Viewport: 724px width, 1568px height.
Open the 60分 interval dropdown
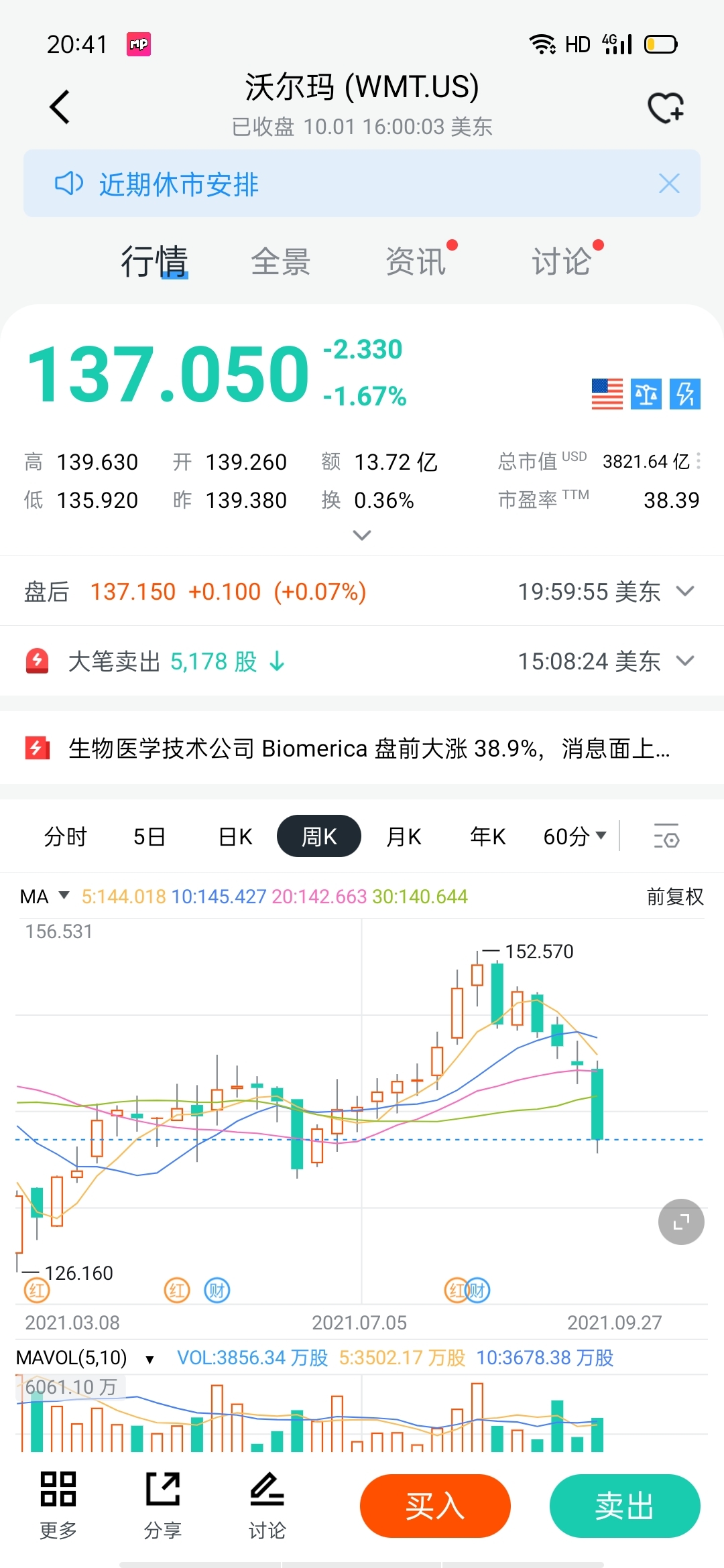pos(575,836)
